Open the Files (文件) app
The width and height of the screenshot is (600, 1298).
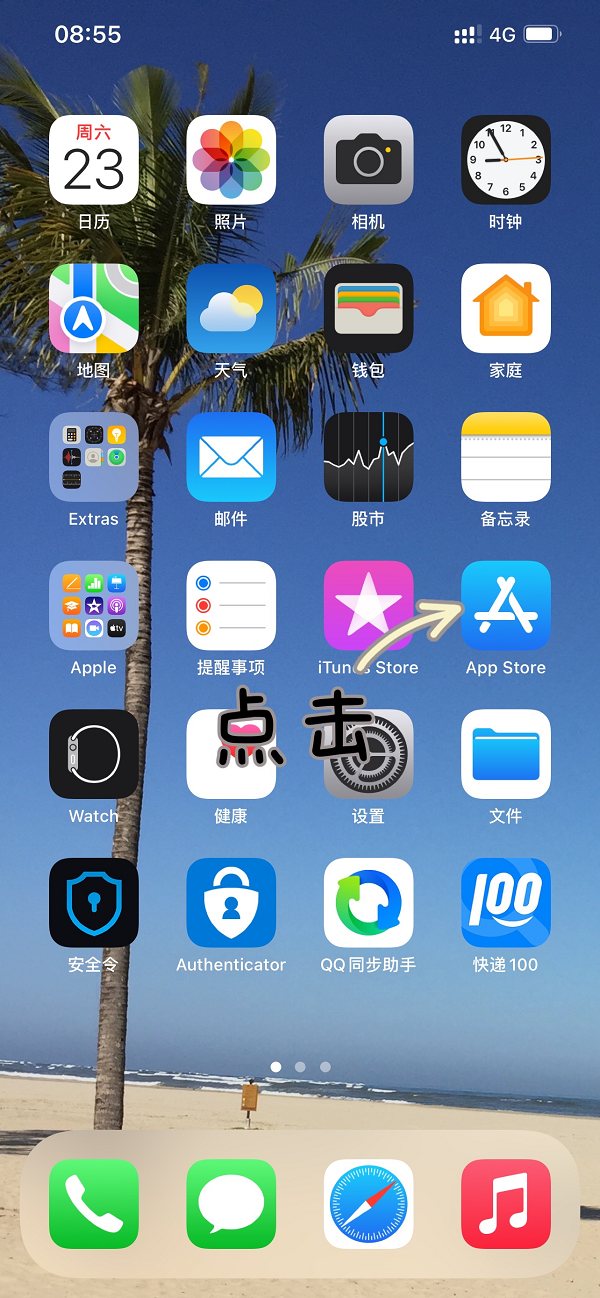point(505,754)
